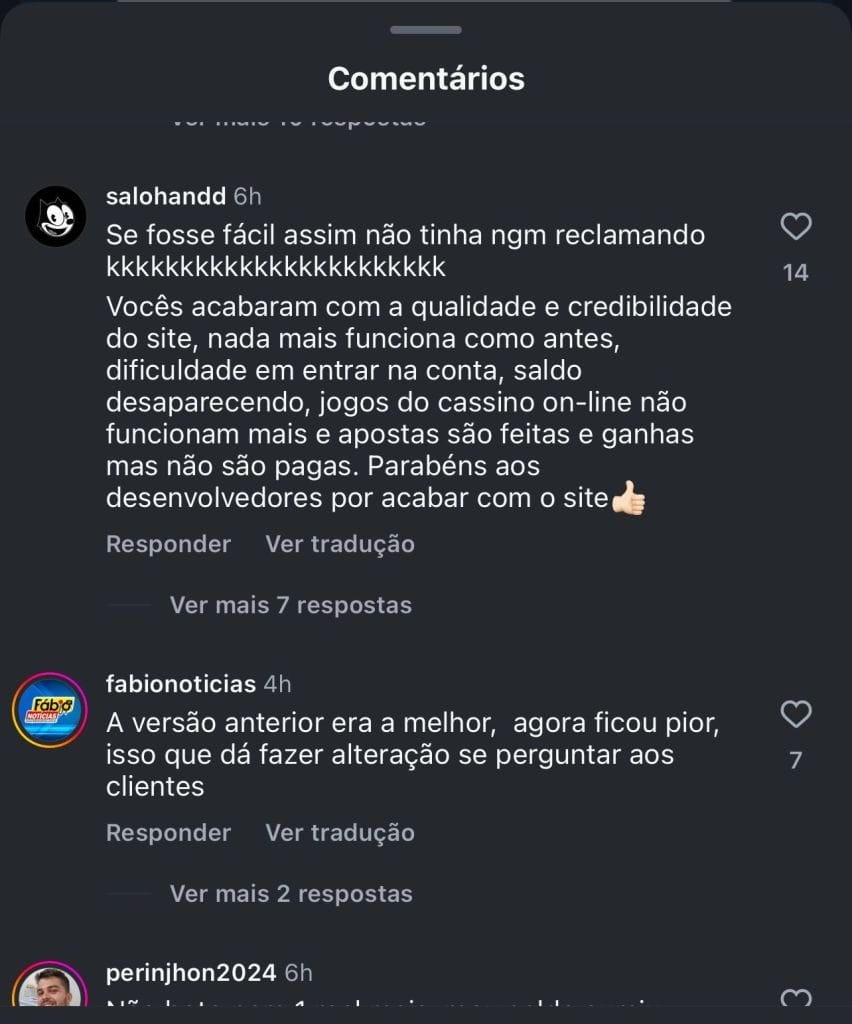Like fabionoticias's comment
This screenshot has width=852, height=1024.
click(795, 715)
